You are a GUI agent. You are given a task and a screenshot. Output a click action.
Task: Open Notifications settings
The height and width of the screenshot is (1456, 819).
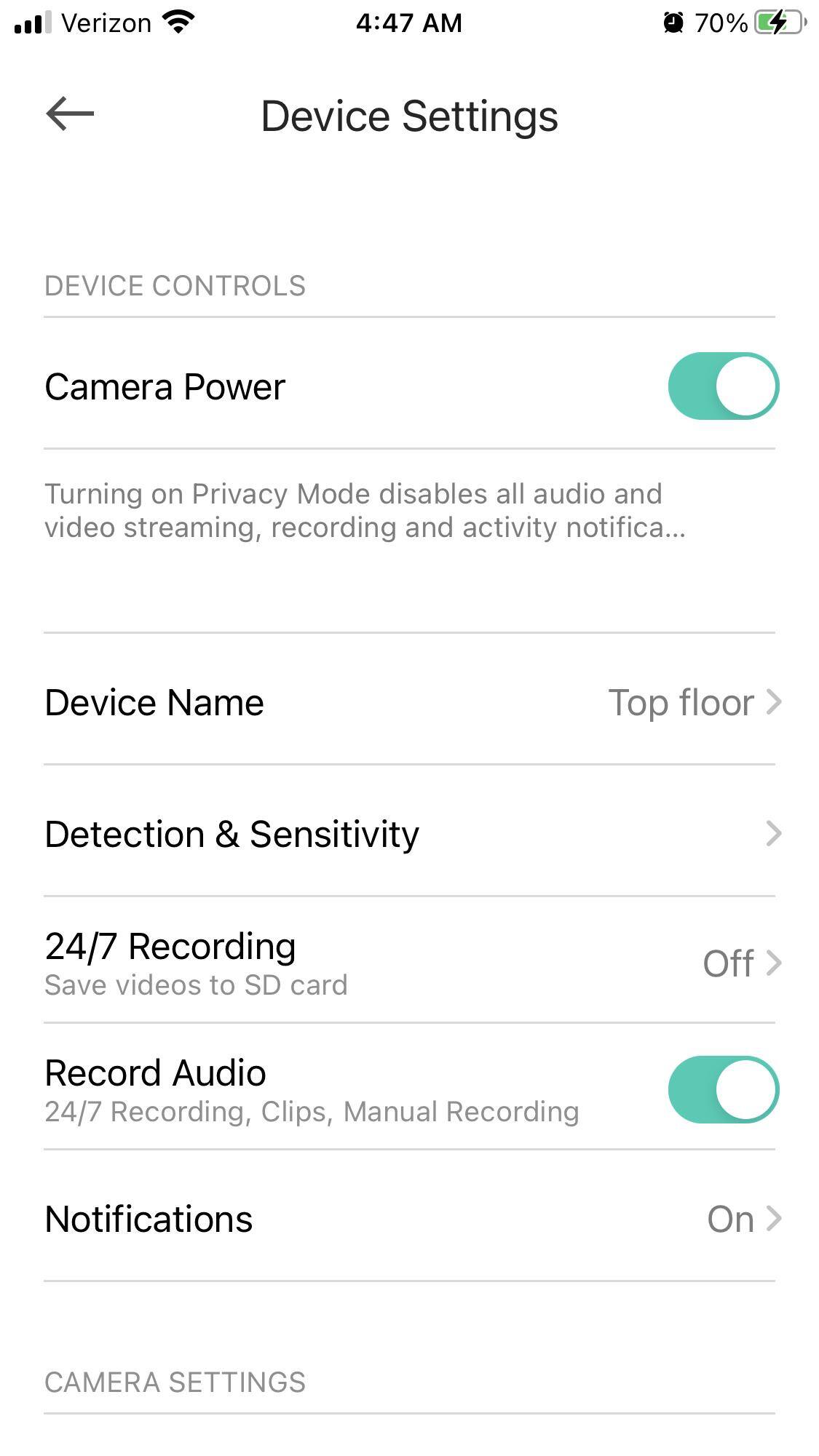pyautogui.click(x=409, y=1219)
